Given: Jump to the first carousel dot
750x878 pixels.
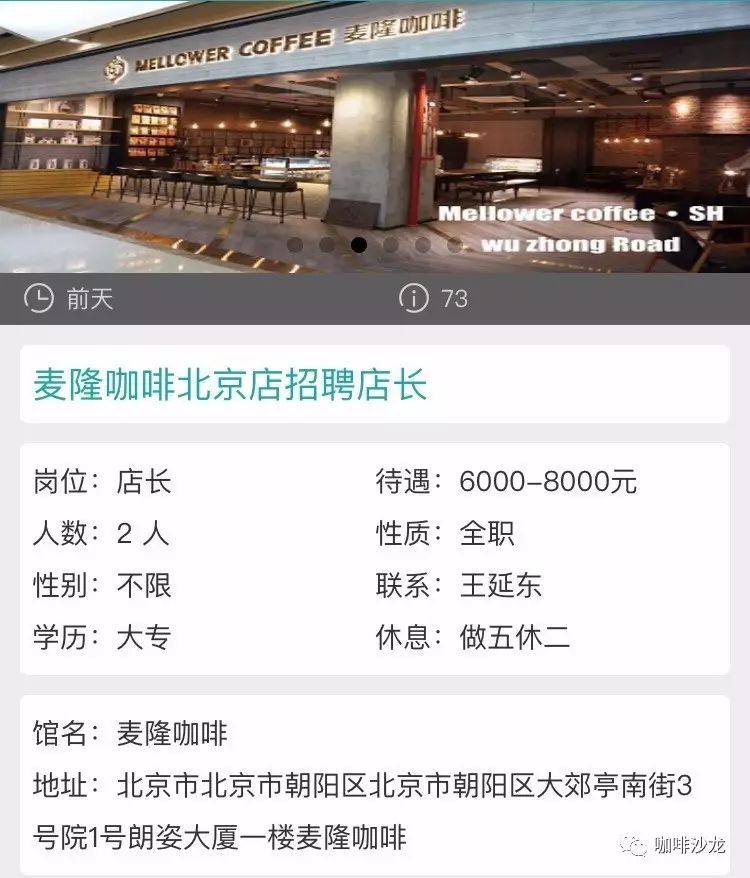Looking at the screenshot, I should click(x=295, y=244).
